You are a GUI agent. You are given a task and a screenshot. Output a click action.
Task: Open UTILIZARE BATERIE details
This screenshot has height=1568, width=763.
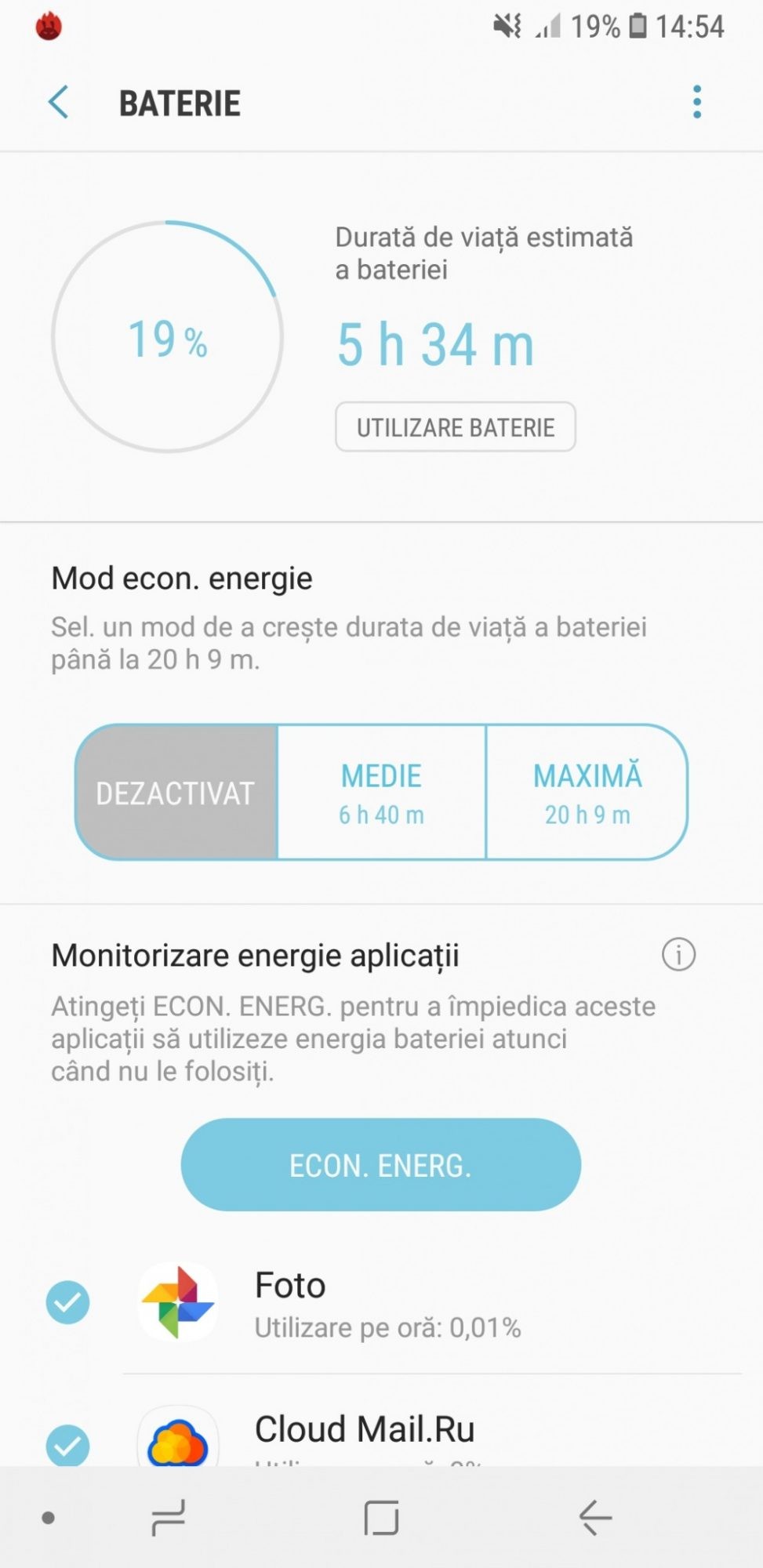(x=455, y=427)
